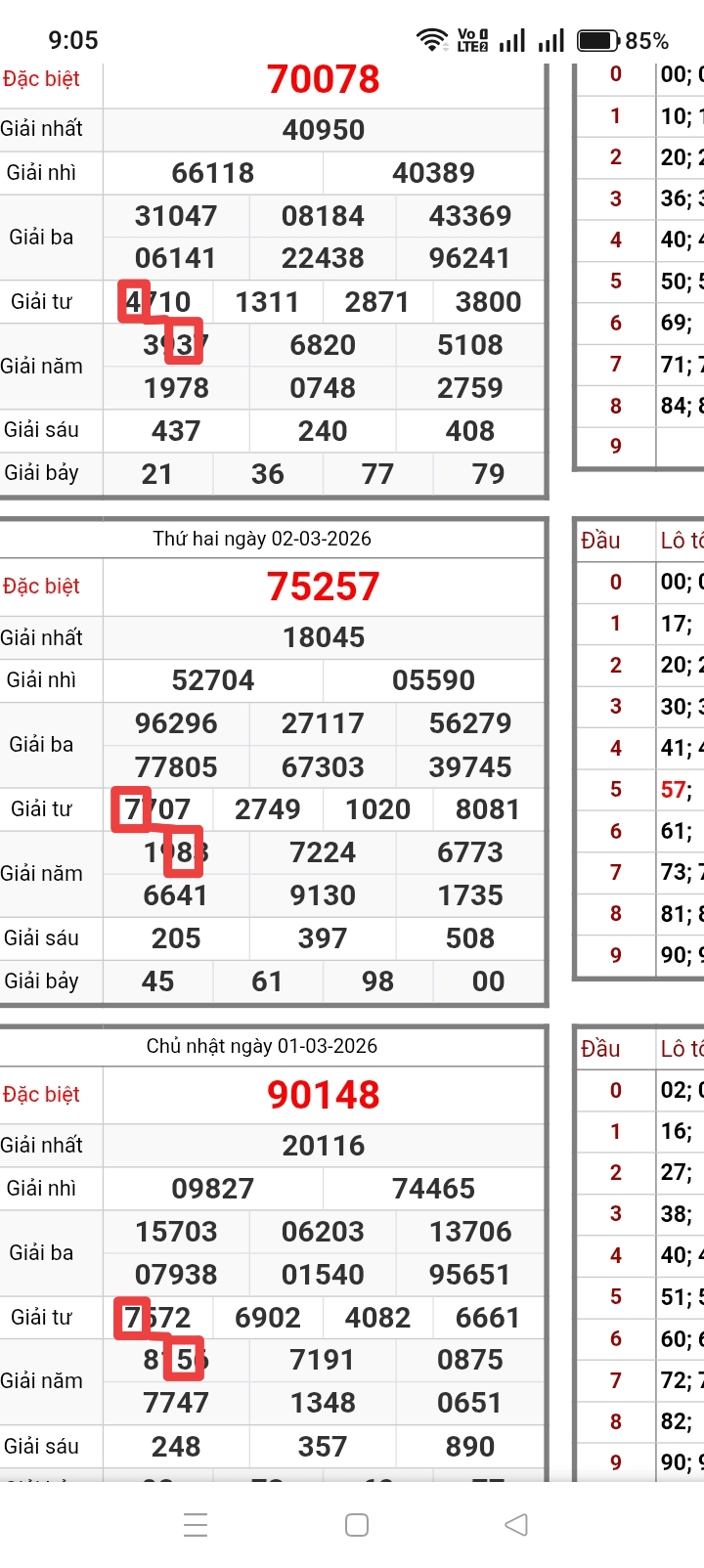Go back using the system back button

click(516, 1524)
